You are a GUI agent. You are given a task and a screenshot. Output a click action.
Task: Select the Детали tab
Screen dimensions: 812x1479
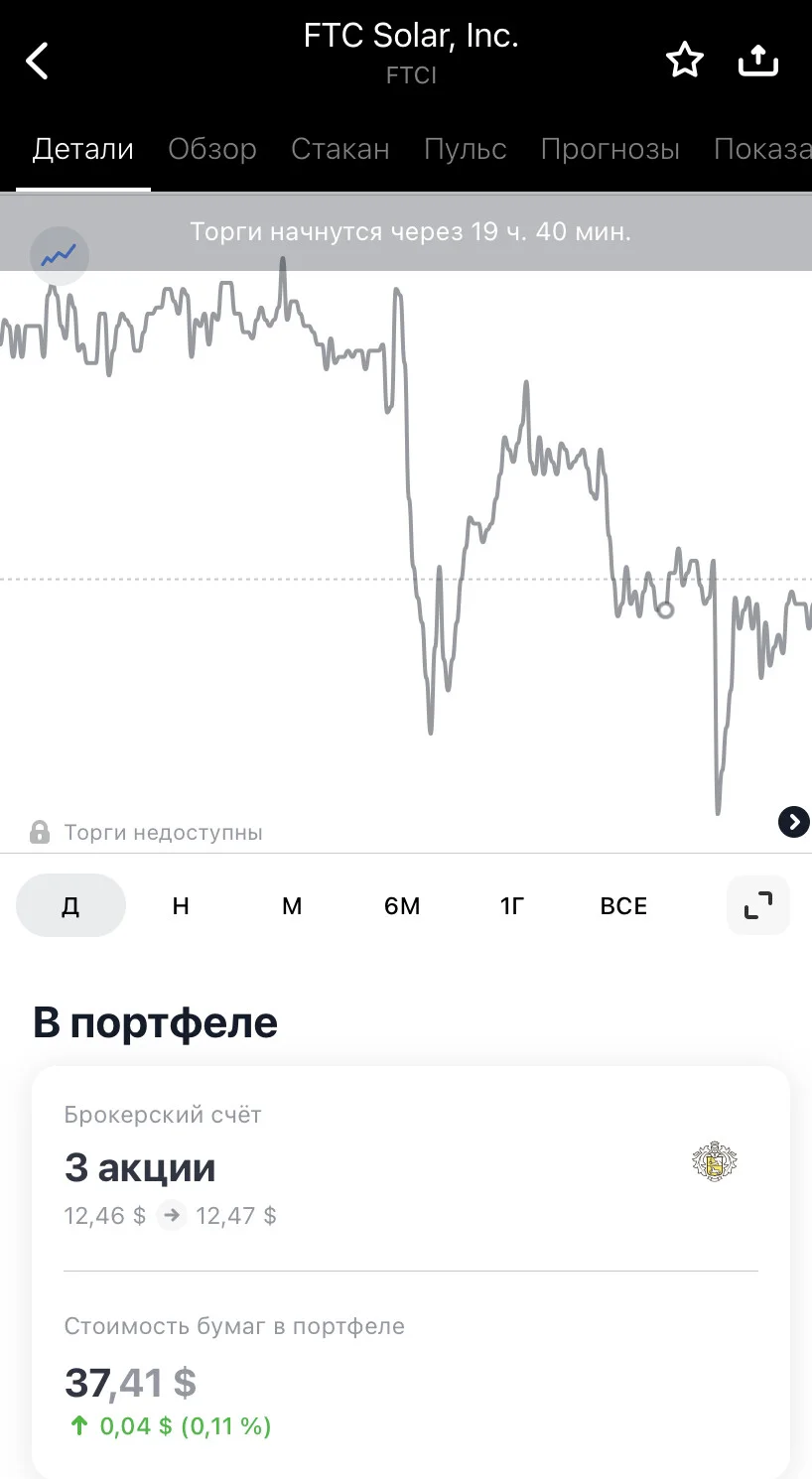[x=83, y=149]
